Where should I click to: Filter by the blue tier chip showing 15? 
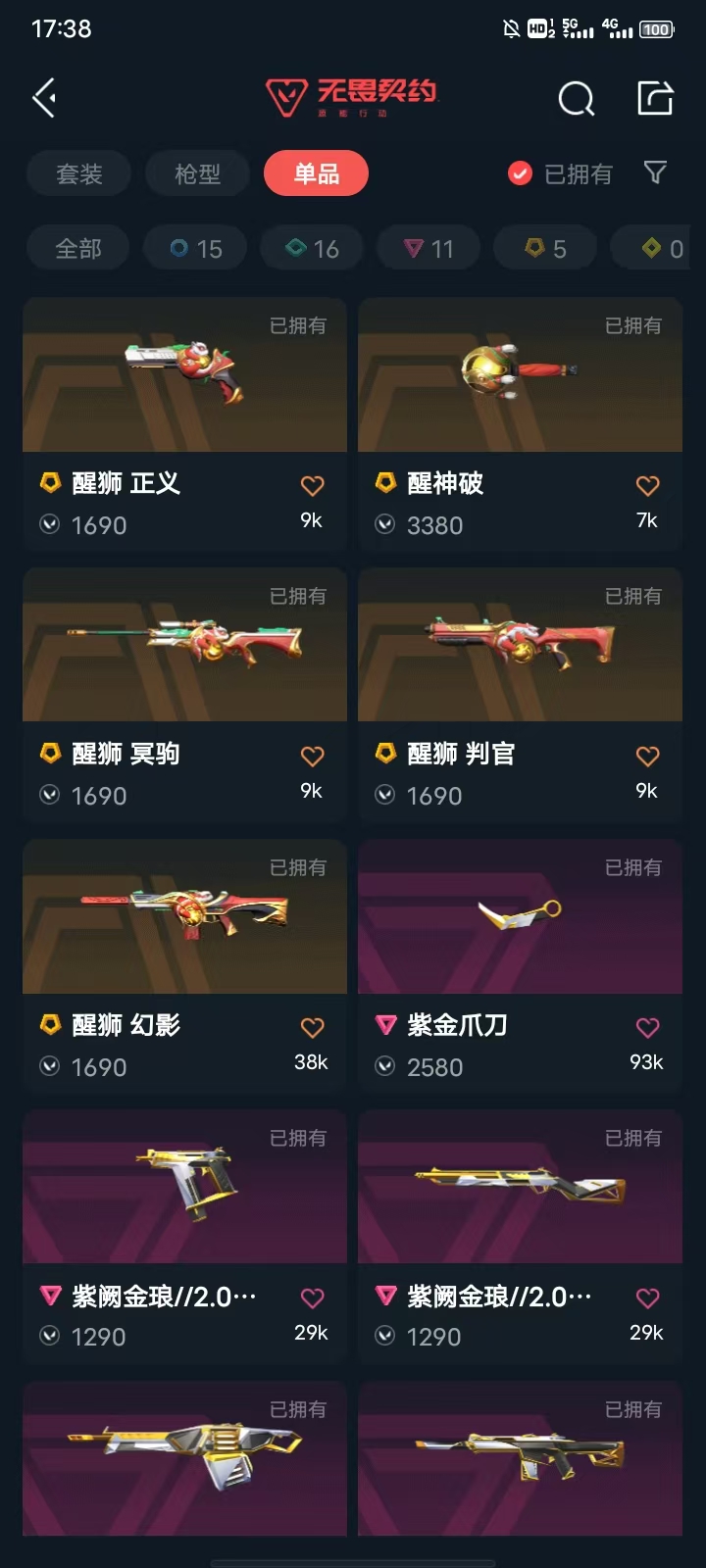(x=196, y=249)
